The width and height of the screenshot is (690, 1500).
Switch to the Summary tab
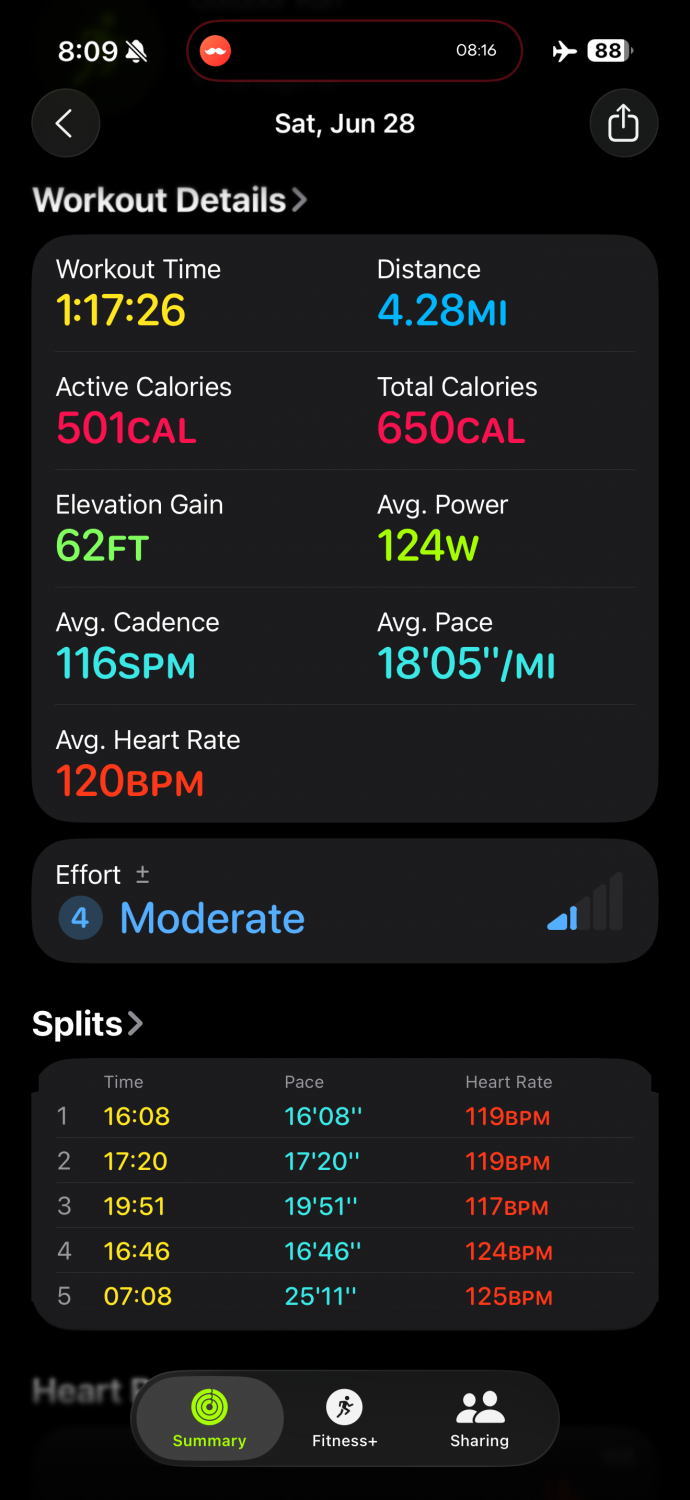[x=209, y=1418]
